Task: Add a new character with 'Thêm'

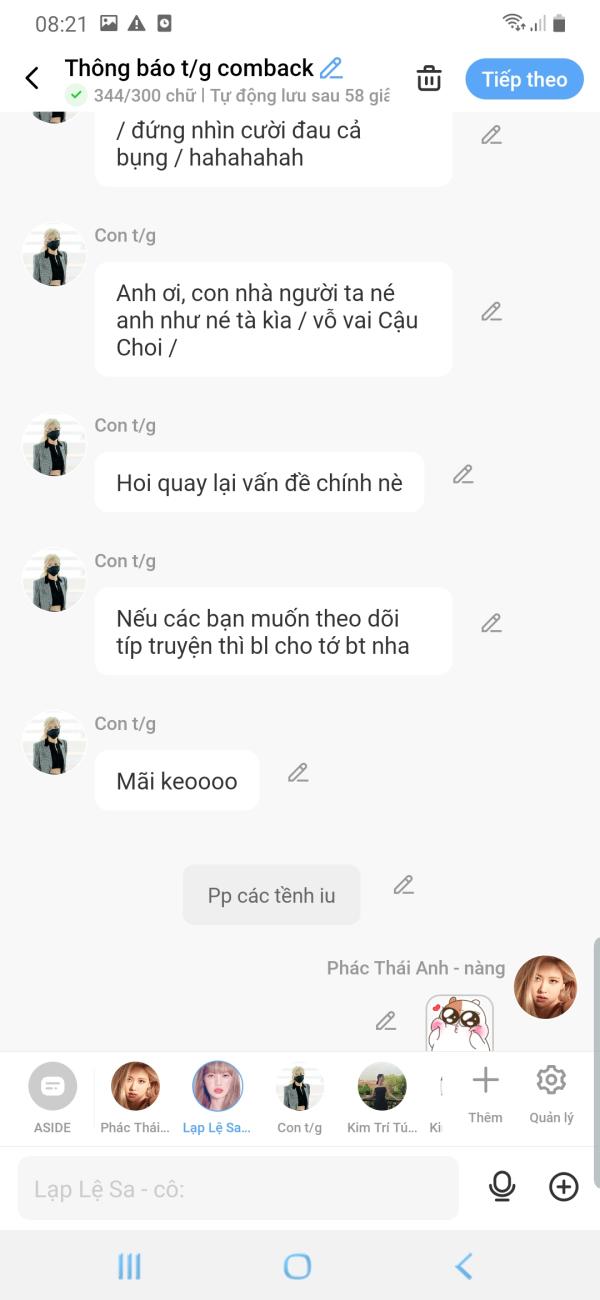Action: [485, 1094]
